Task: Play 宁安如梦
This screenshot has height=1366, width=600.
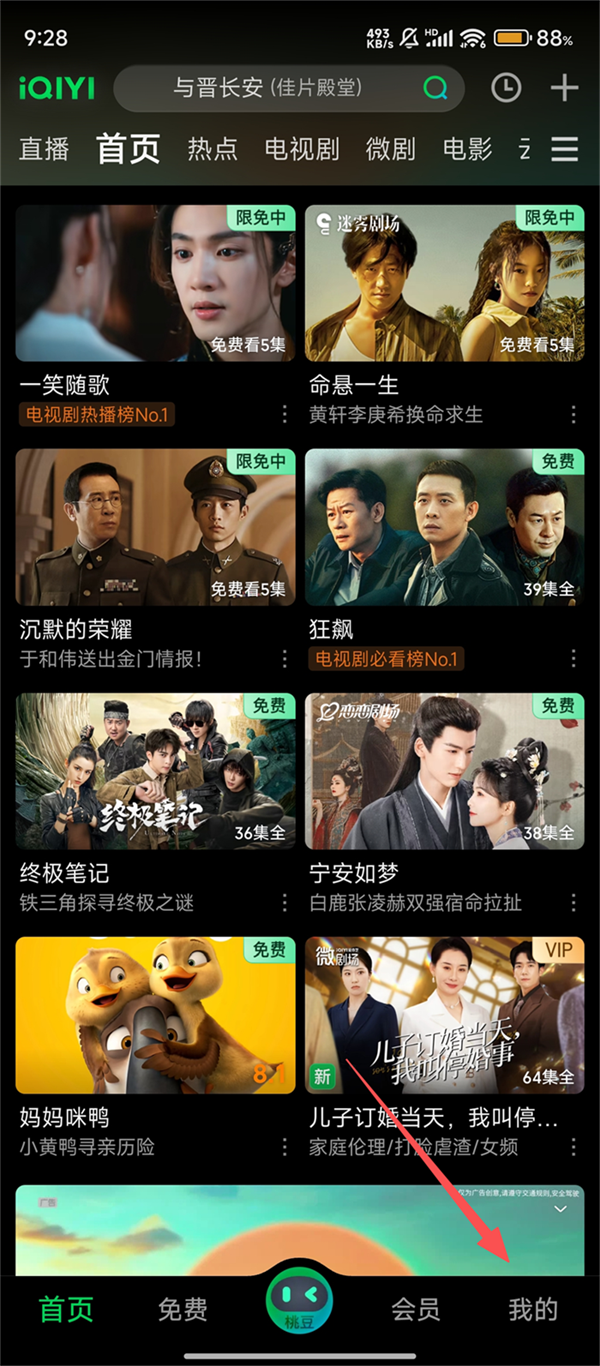Action: pos(444,771)
